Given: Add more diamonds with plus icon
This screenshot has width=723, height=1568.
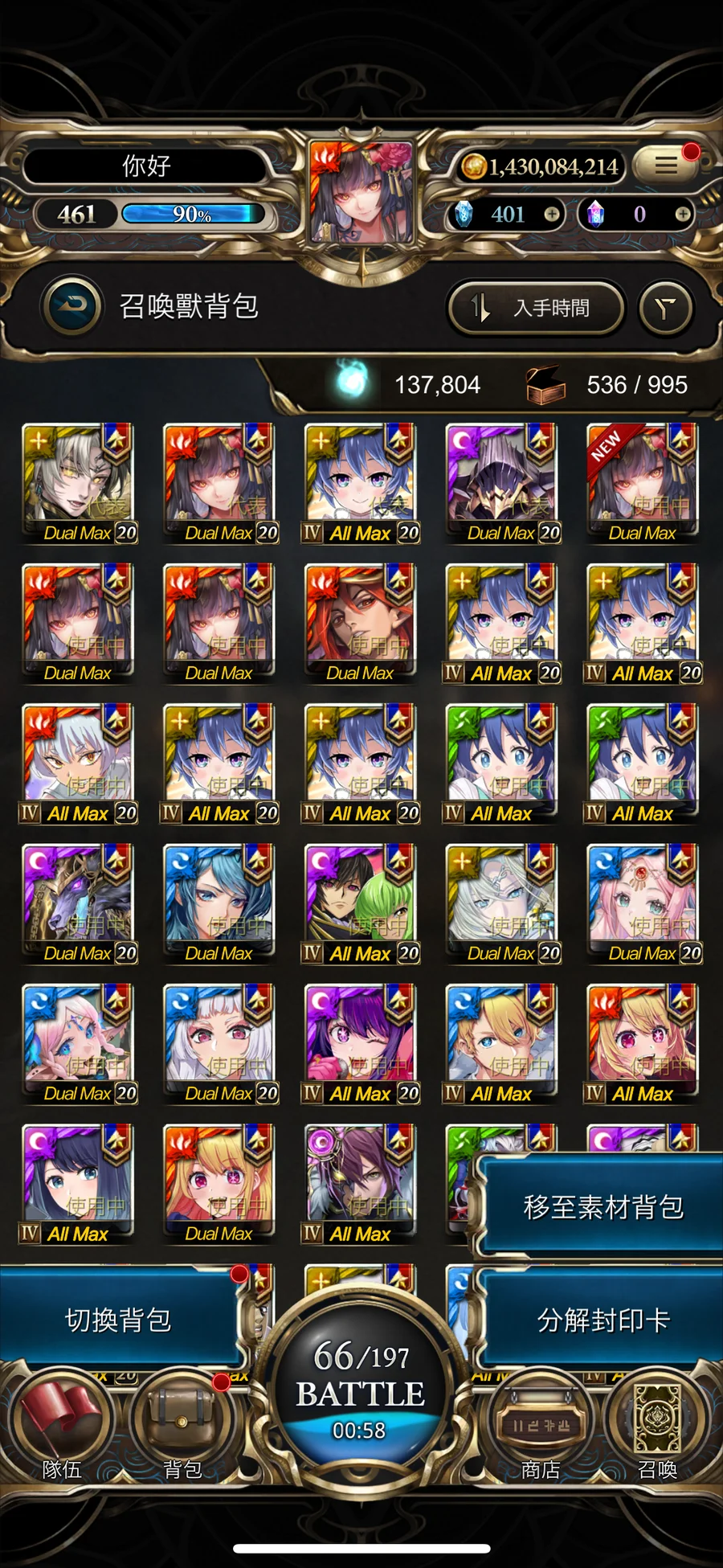Looking at the screenshot, I should click(552, 215).
